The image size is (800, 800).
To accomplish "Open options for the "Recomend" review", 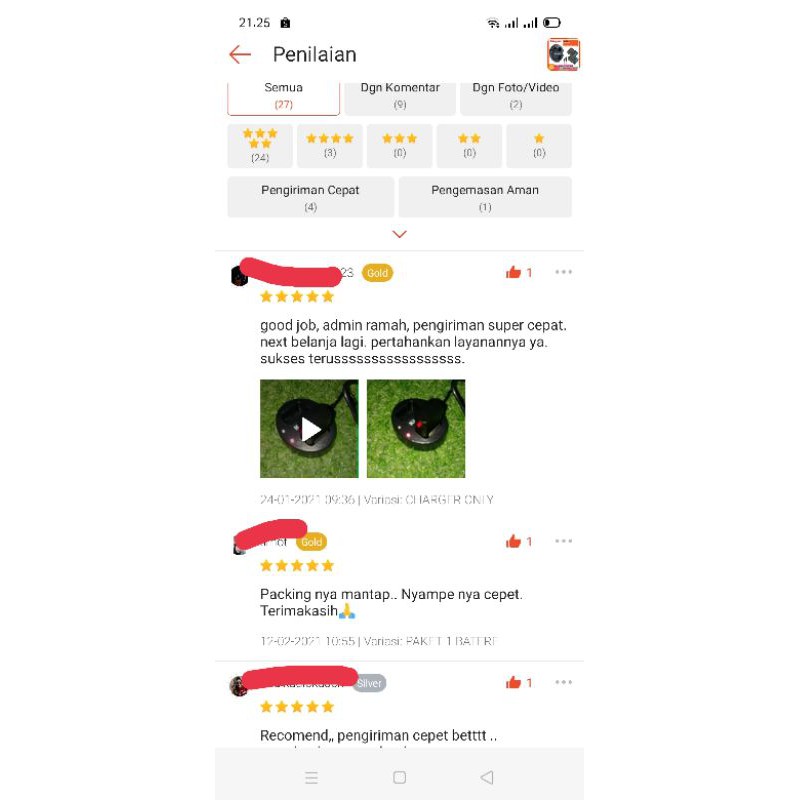I will click(564, 683).
